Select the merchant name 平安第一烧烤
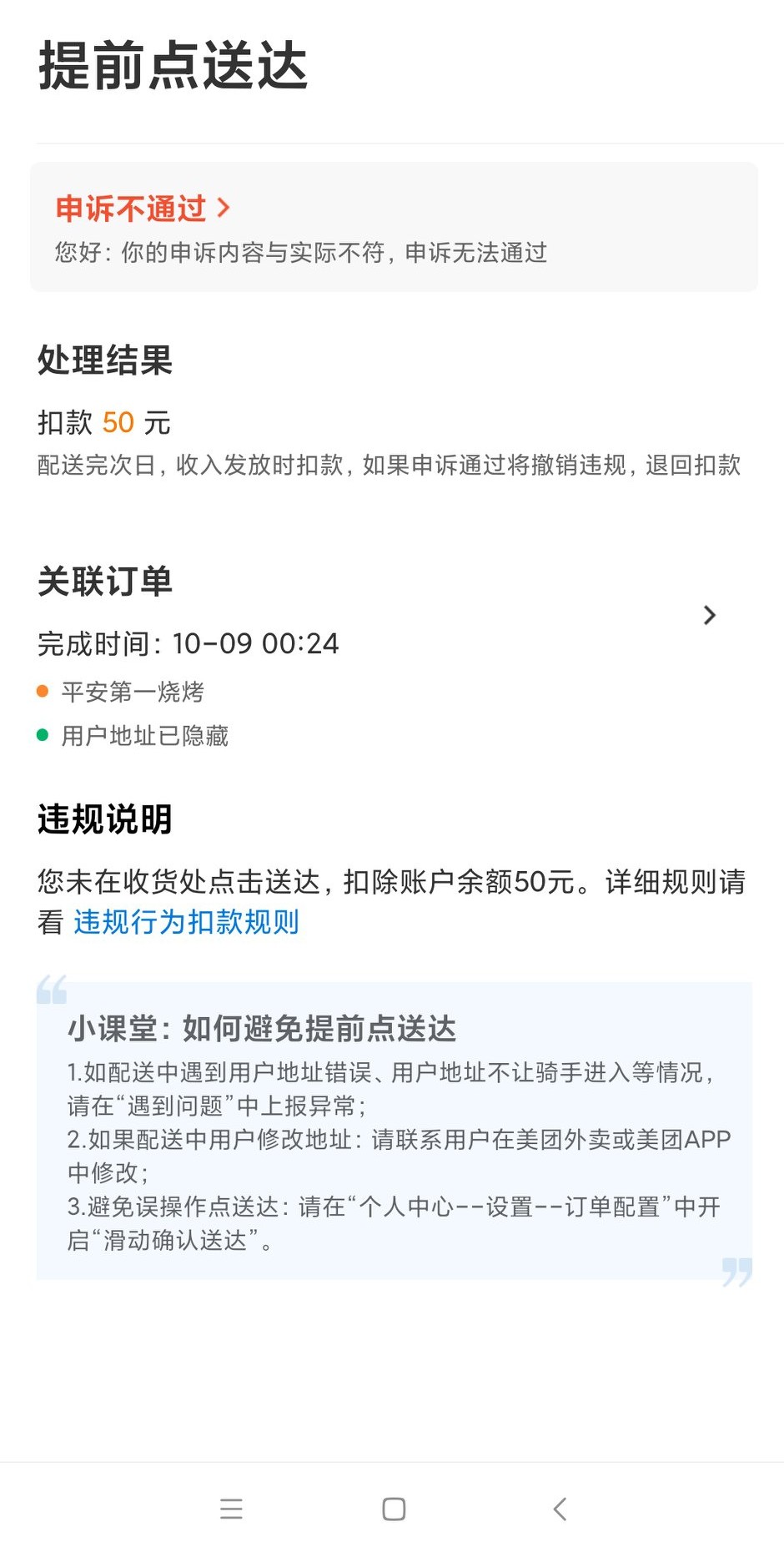This screenshot has width=784, height=1557. coord(133,691)
